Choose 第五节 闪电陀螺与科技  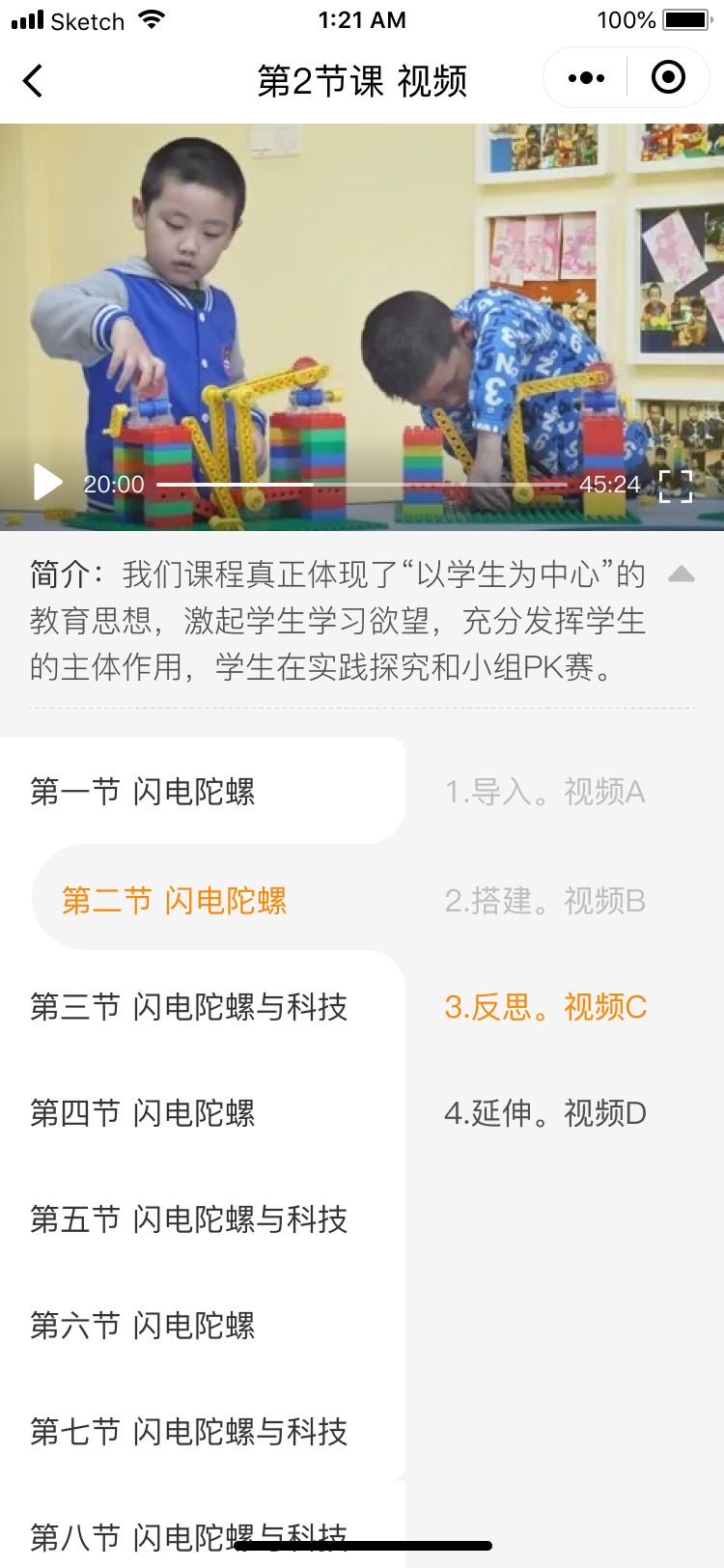tap(189, 1219)
